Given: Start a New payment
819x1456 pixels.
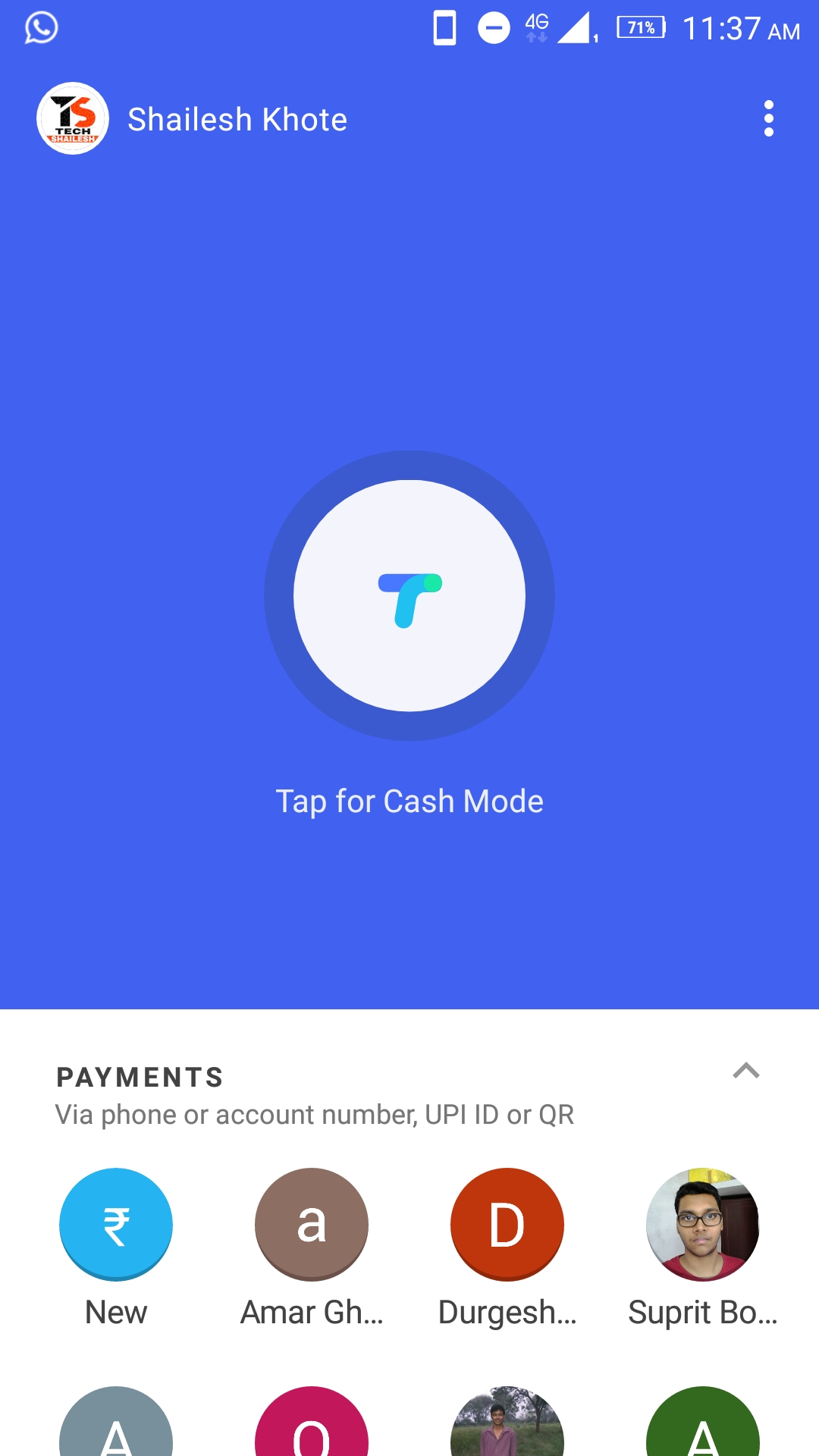Looking at the screenshot, I should tap(116, 1224).
